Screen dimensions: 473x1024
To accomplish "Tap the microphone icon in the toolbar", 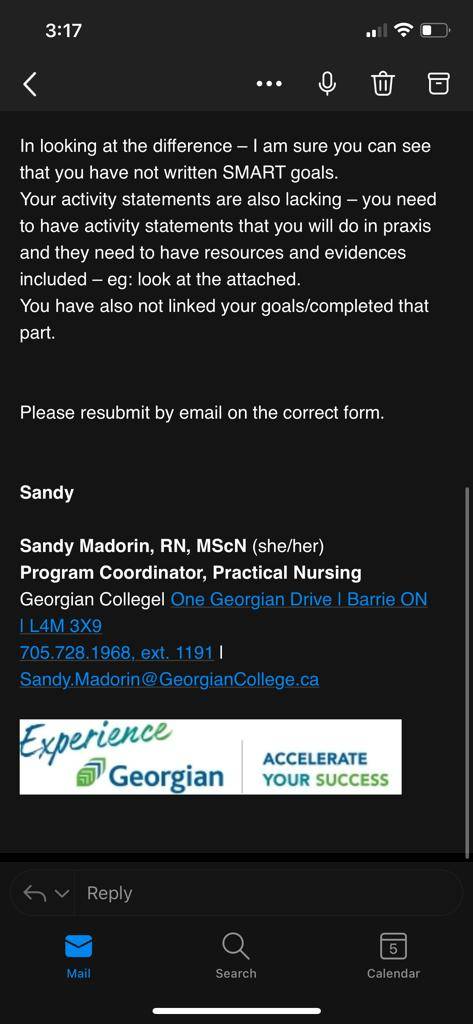I will pos(327,84).
